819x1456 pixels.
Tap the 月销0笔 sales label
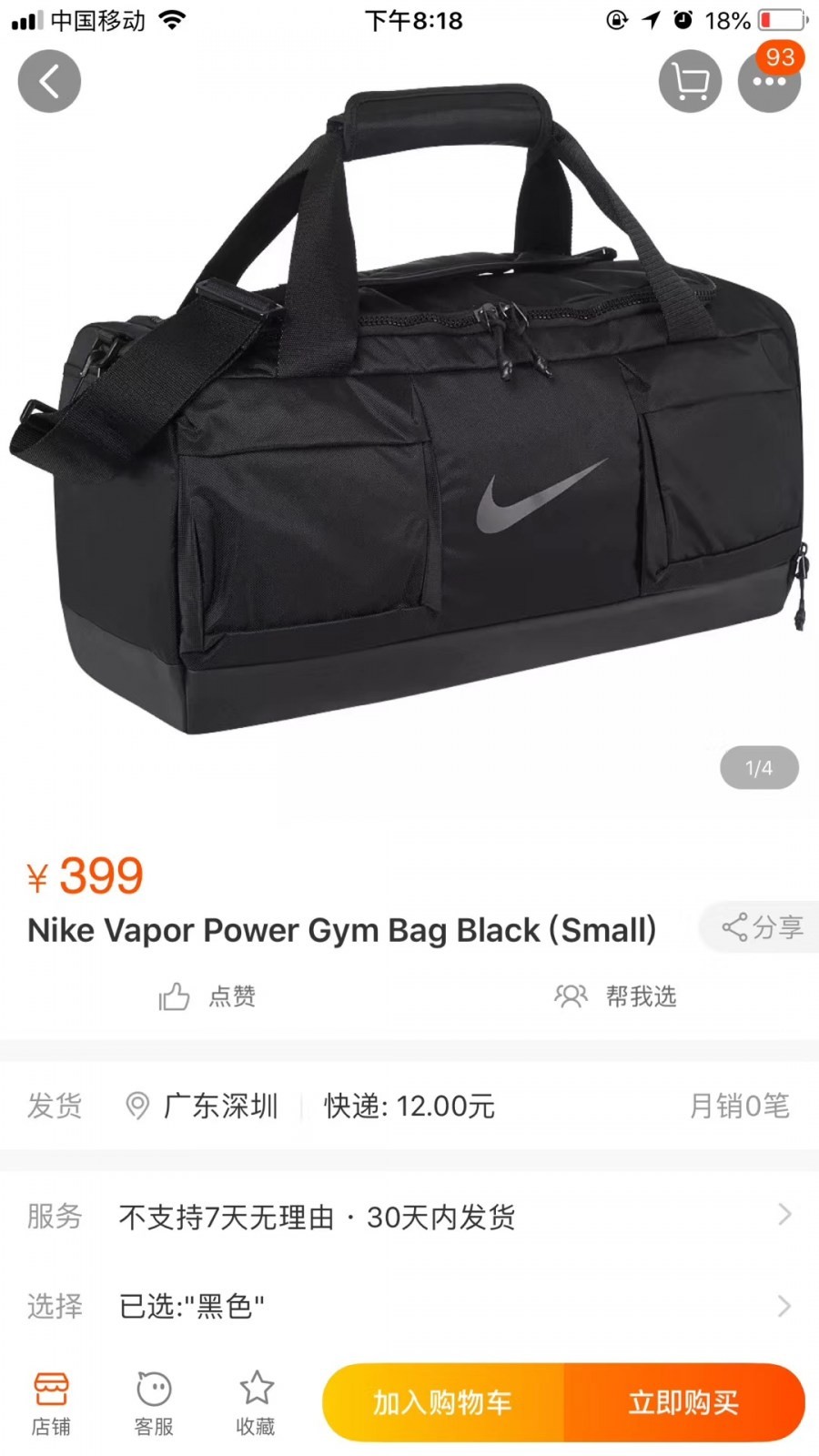coord(739,1107)
